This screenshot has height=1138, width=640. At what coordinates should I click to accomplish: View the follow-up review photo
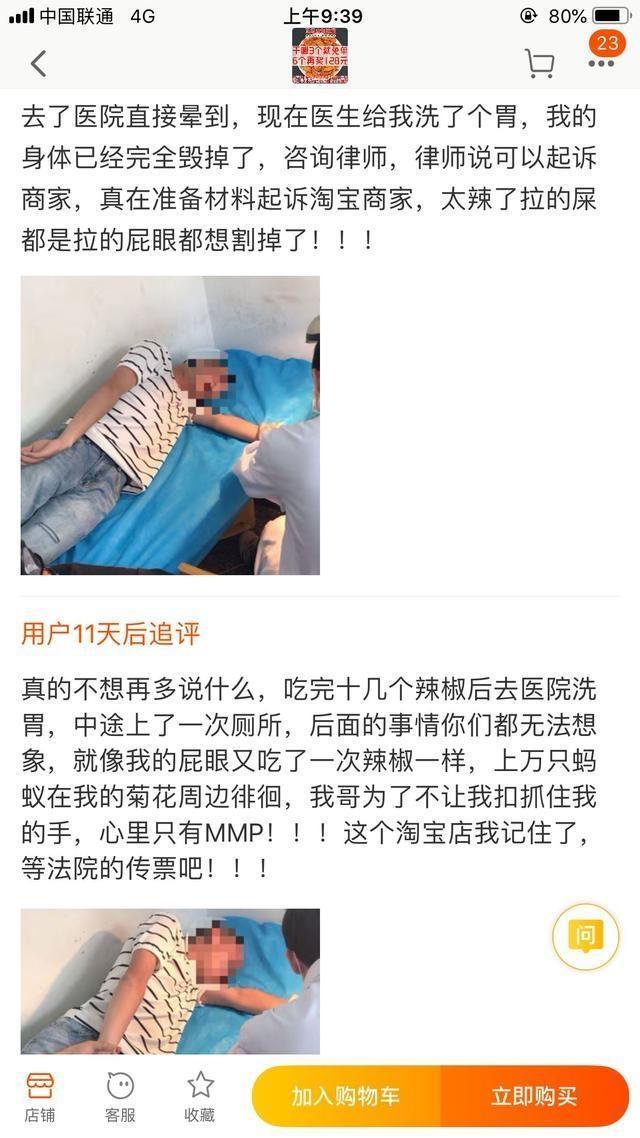coord(171,981)
